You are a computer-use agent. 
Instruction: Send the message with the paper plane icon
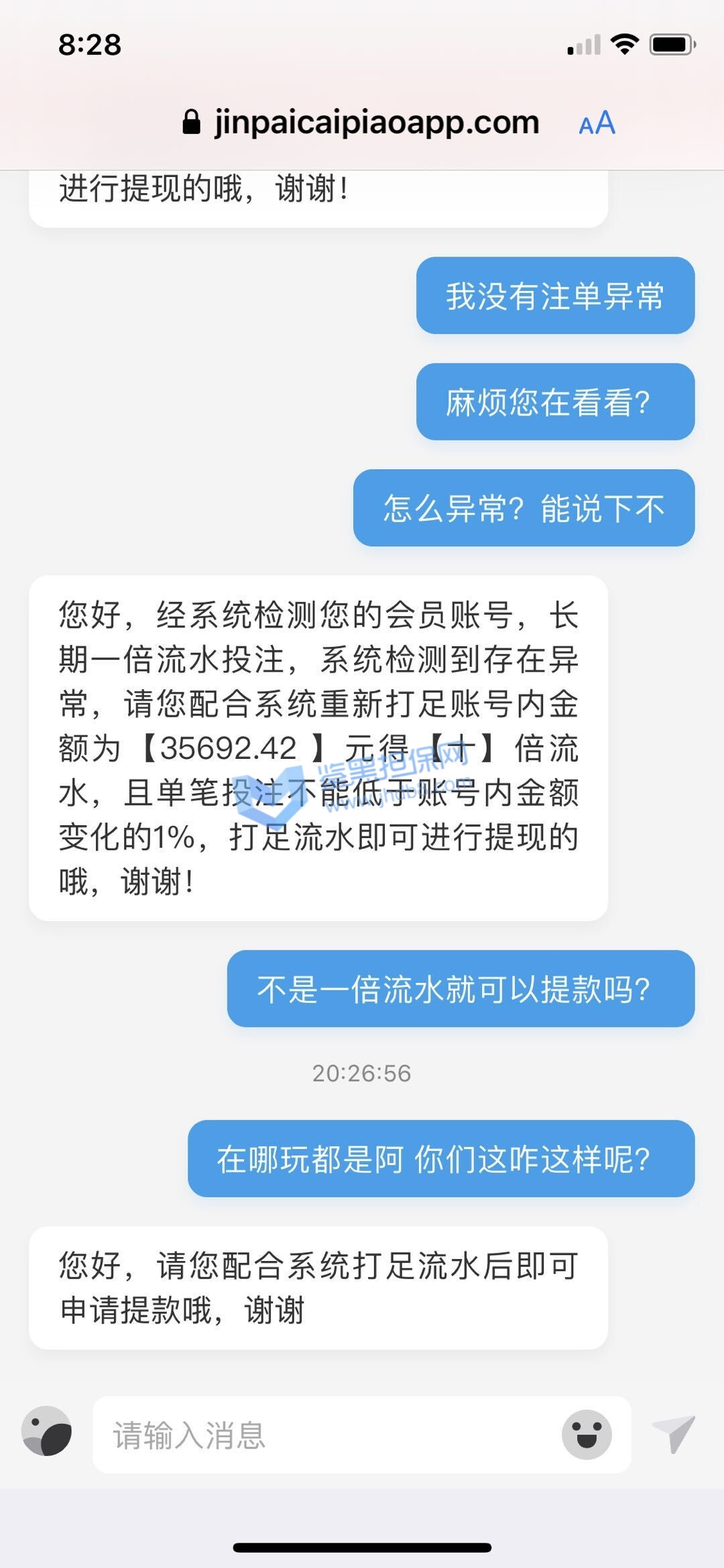click(673, 1434)
